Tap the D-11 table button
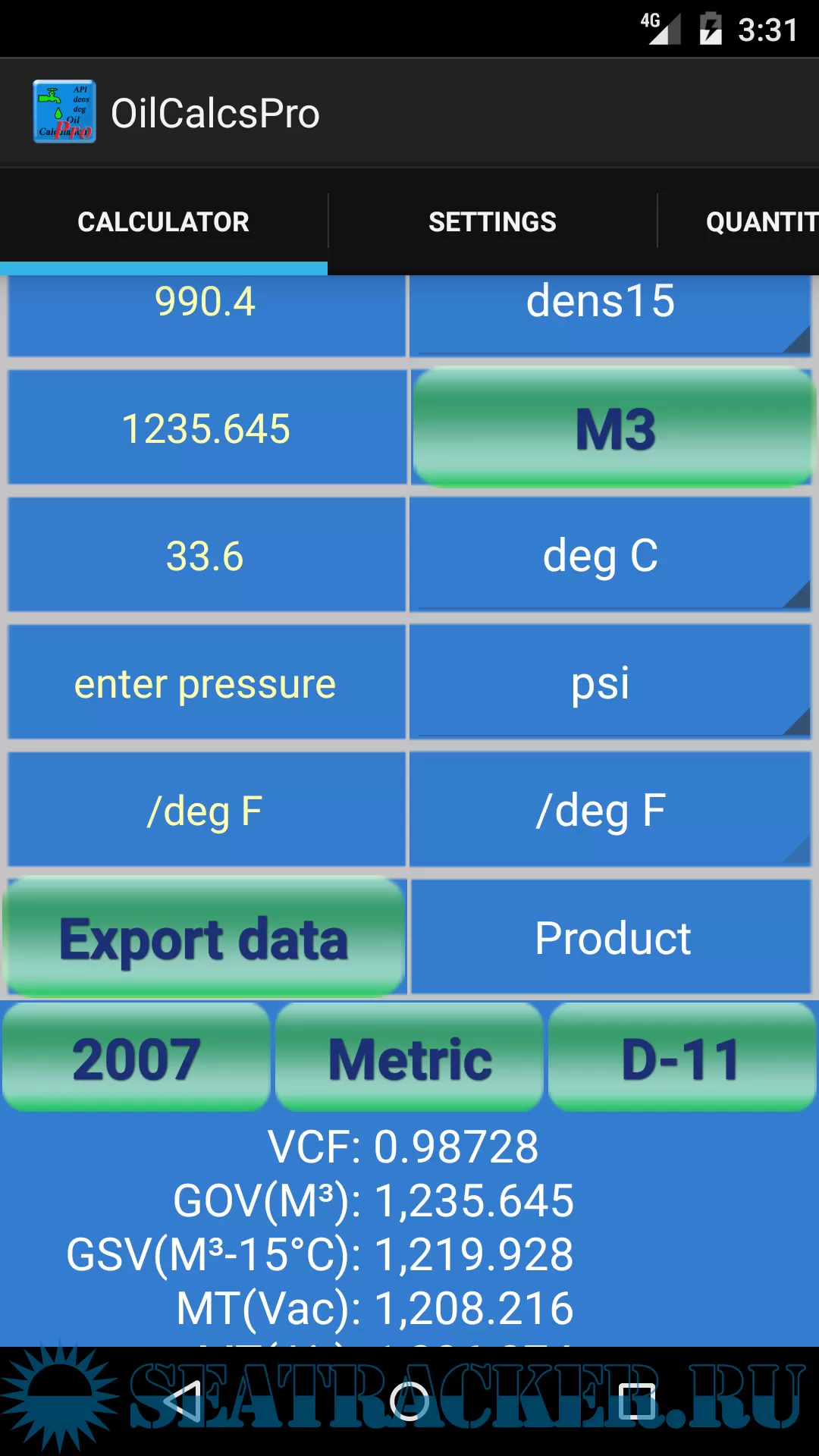Viewport: 819px width, 1456px height. pyautogui.click(x=681, y=1058)
